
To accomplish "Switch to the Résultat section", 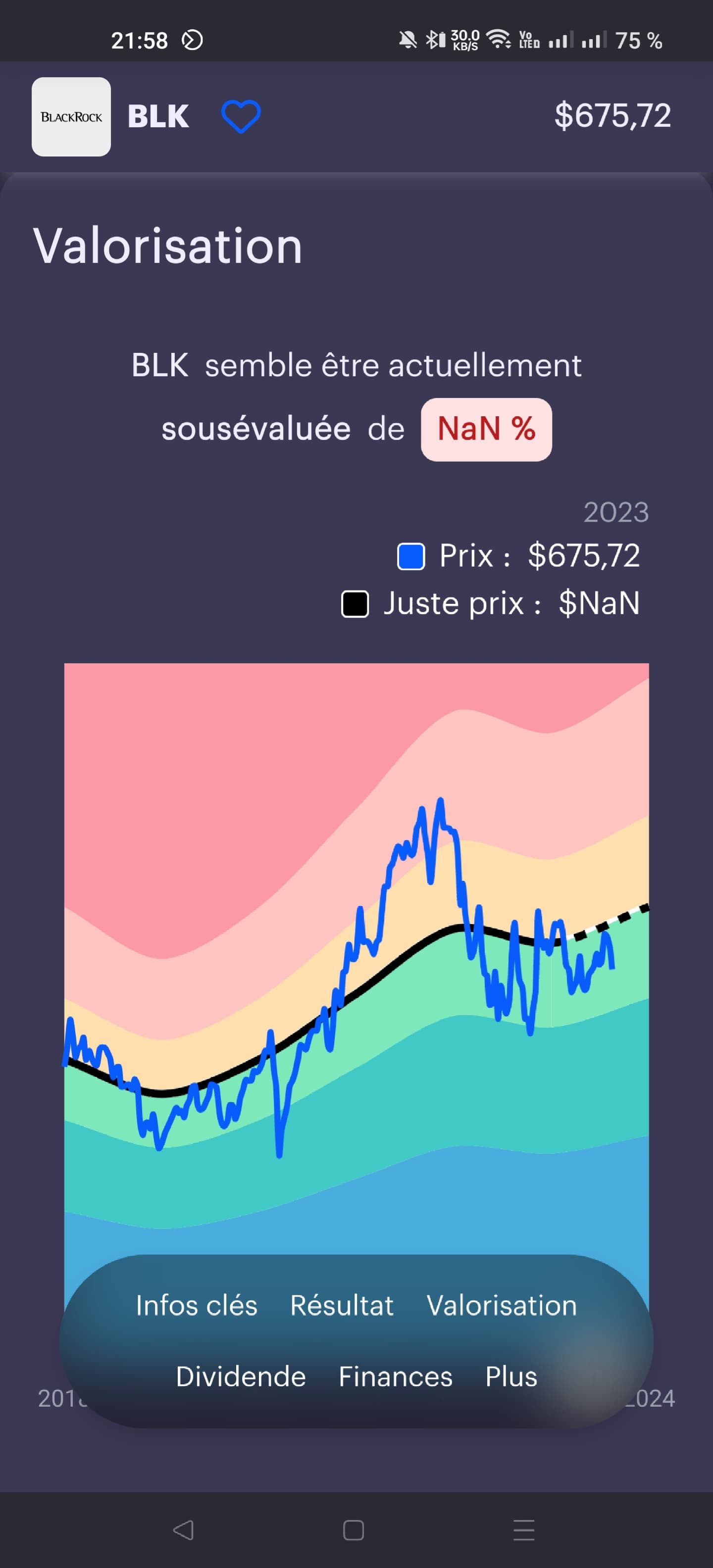I will 342,1306.
